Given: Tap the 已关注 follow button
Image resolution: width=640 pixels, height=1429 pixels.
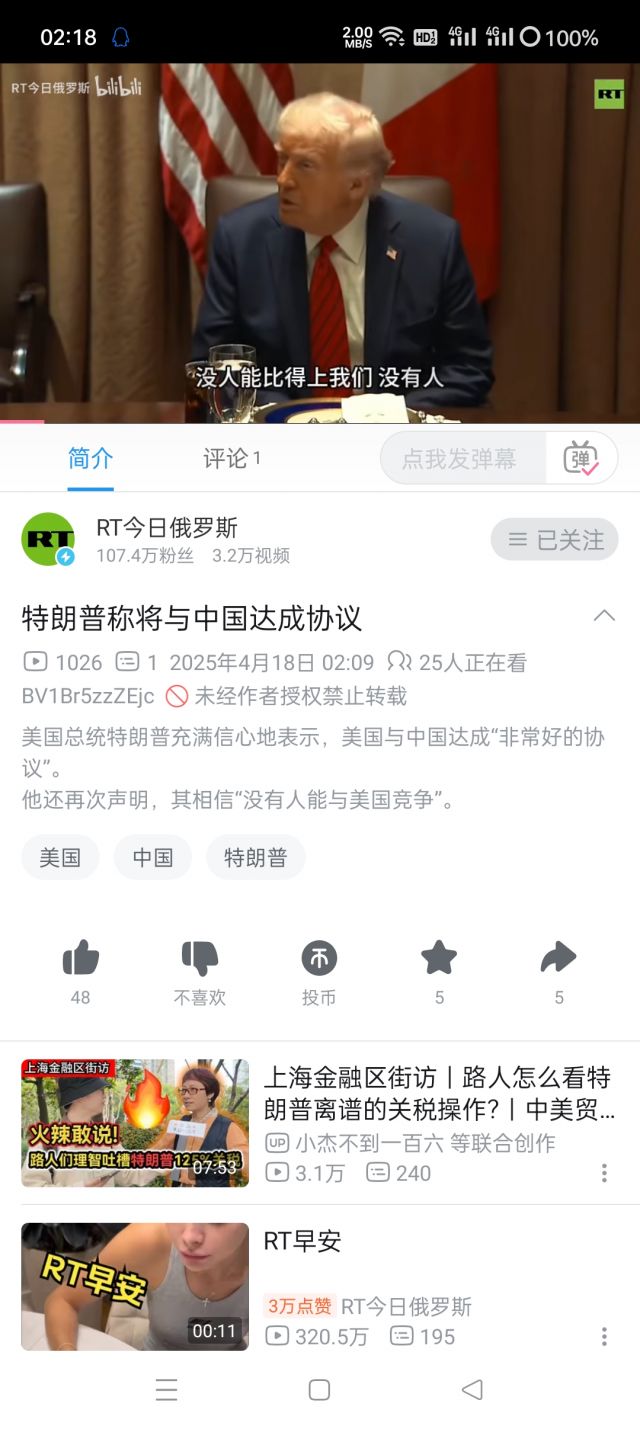Looking at the screenshot, I should point(554,540).
